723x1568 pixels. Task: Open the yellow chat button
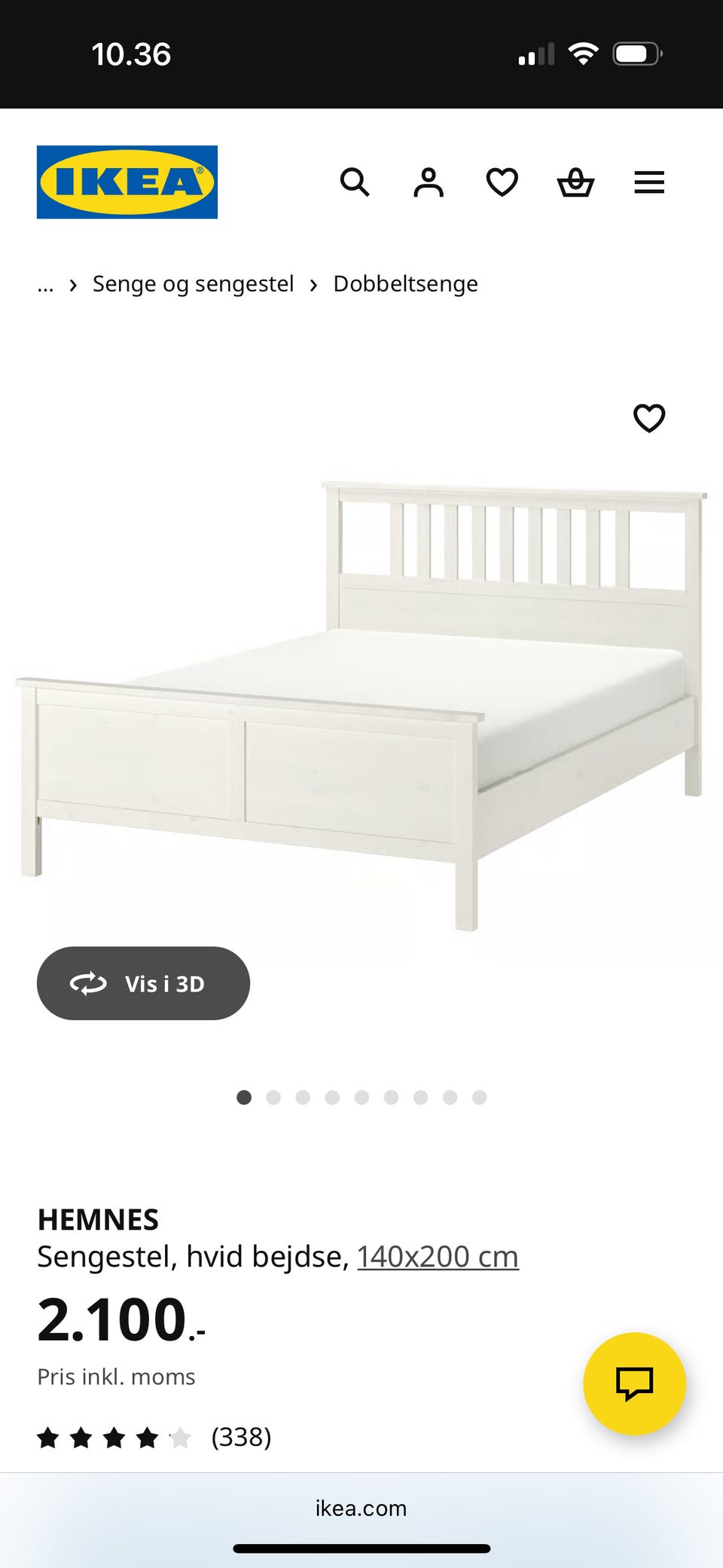[634, 1383]
